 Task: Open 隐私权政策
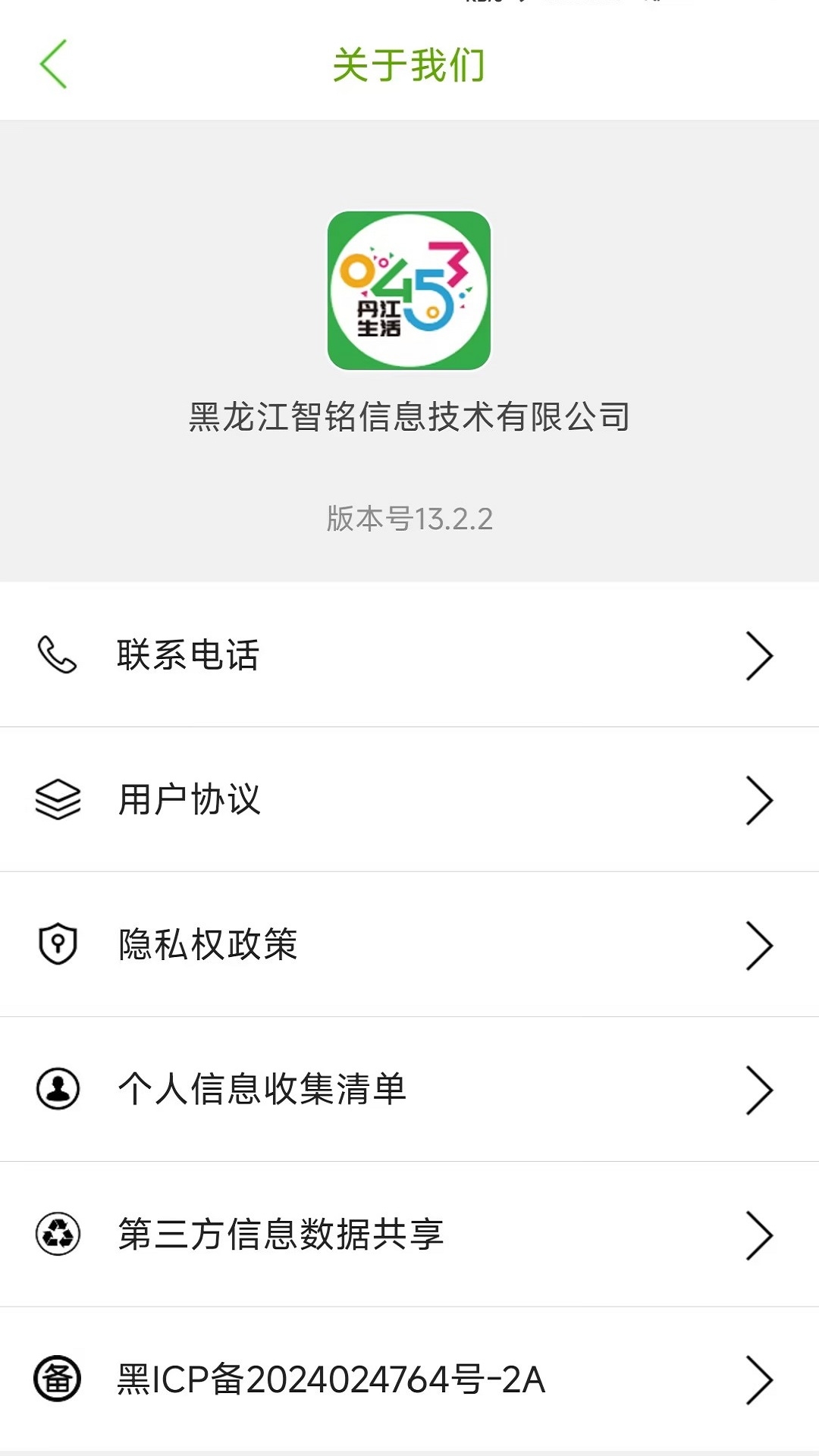[x=409, y=945]
